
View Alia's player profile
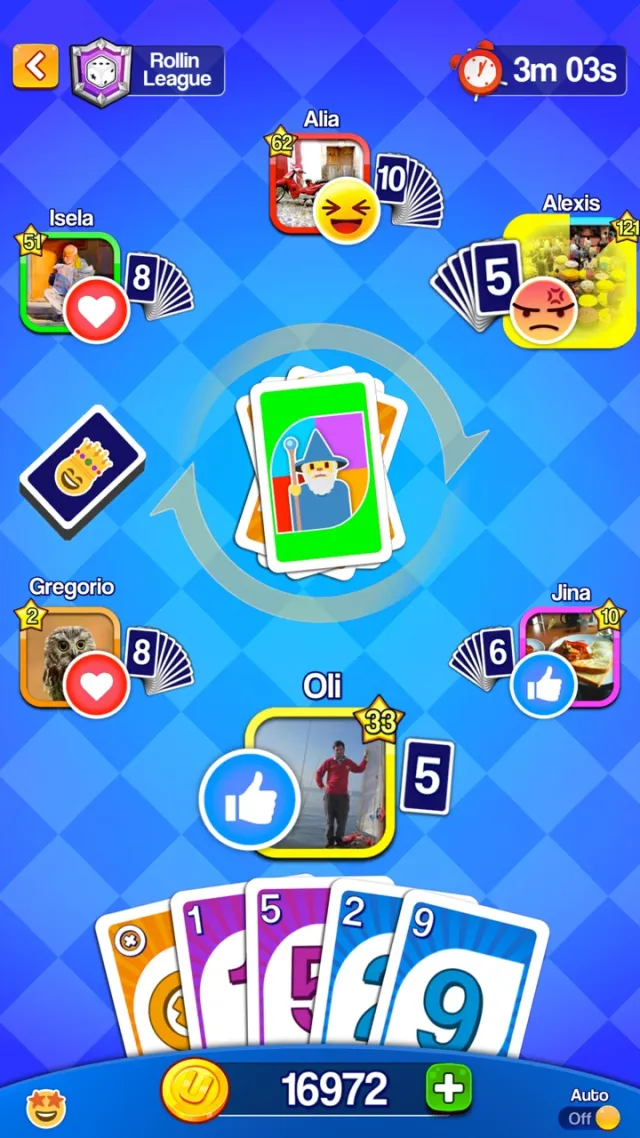click(x=306, y=174)
